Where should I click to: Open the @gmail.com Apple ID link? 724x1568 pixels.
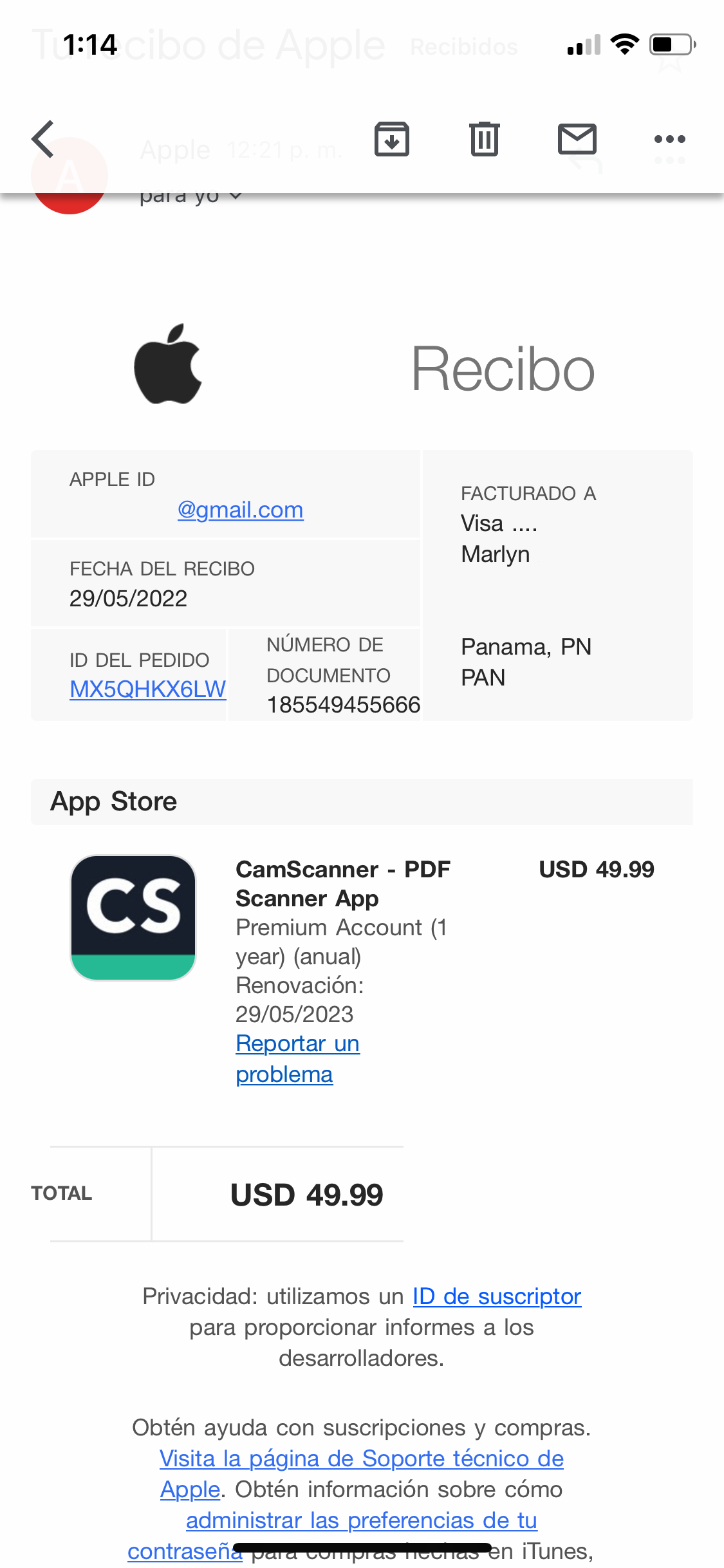tap(240, 510)
